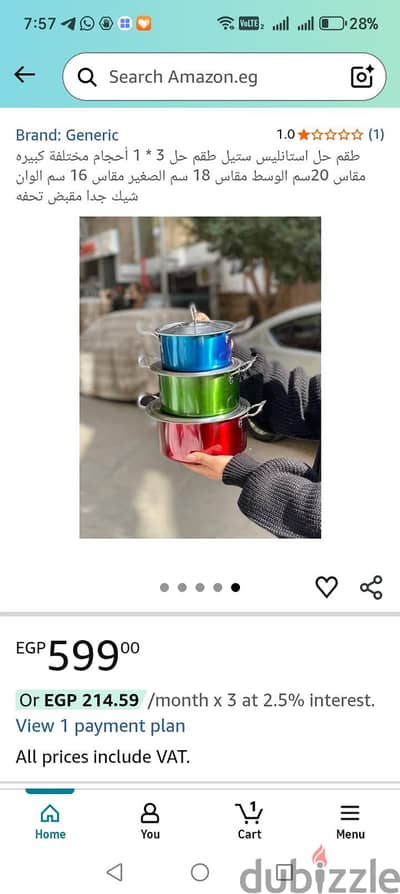Open the Menu tab
This screenshot has height=894, width=400.
350,821
